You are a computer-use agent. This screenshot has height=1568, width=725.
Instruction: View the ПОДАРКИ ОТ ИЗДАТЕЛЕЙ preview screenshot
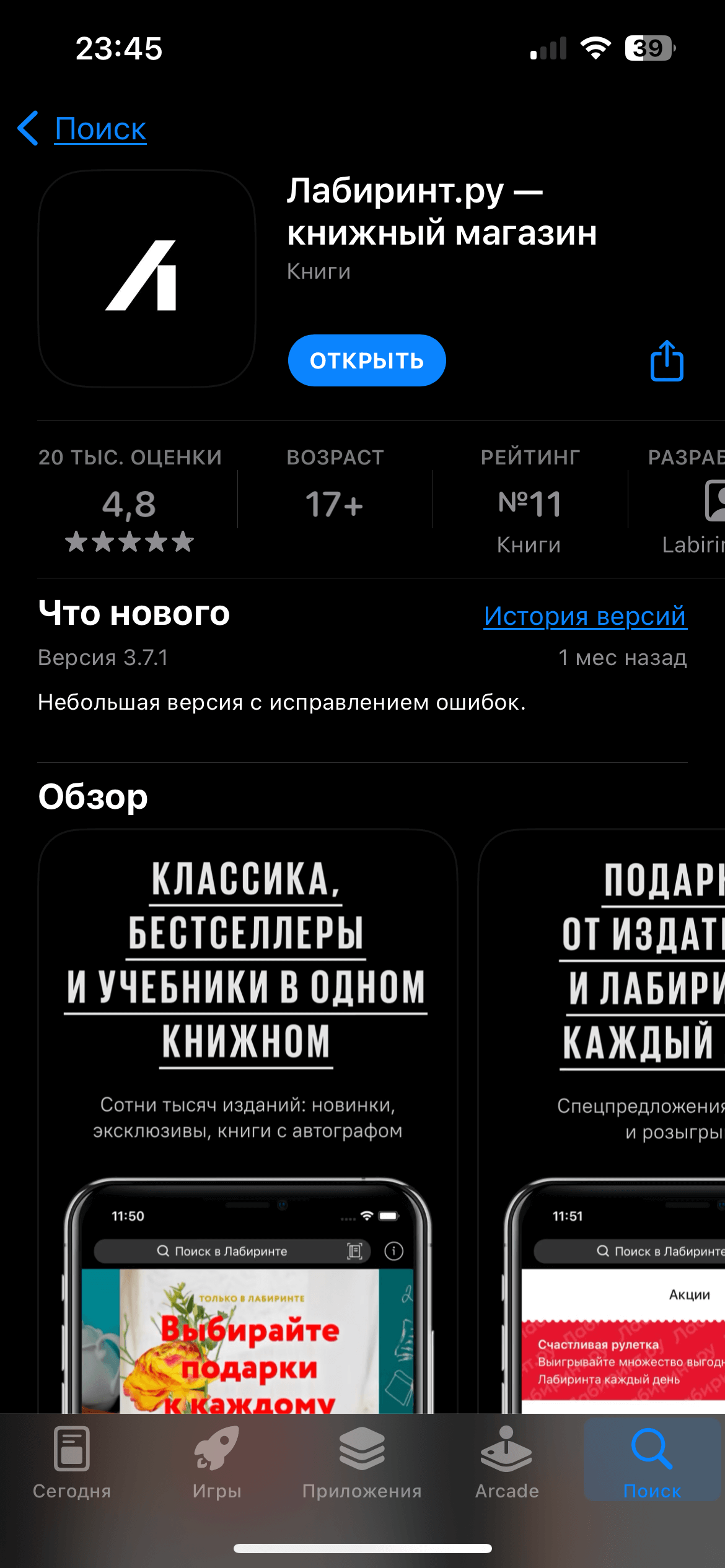tap(602, 1121)
